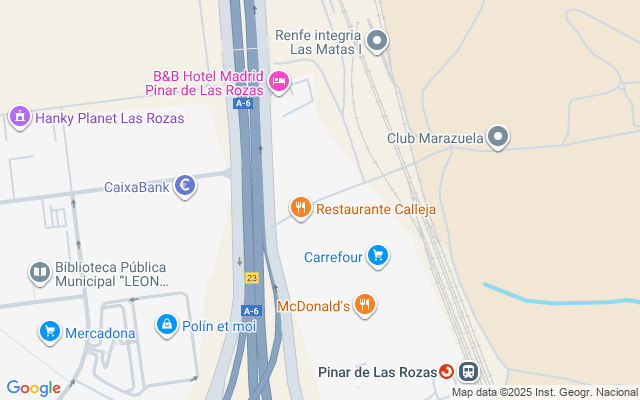Select the Carrefour shopping pin

tap(377, 257)
